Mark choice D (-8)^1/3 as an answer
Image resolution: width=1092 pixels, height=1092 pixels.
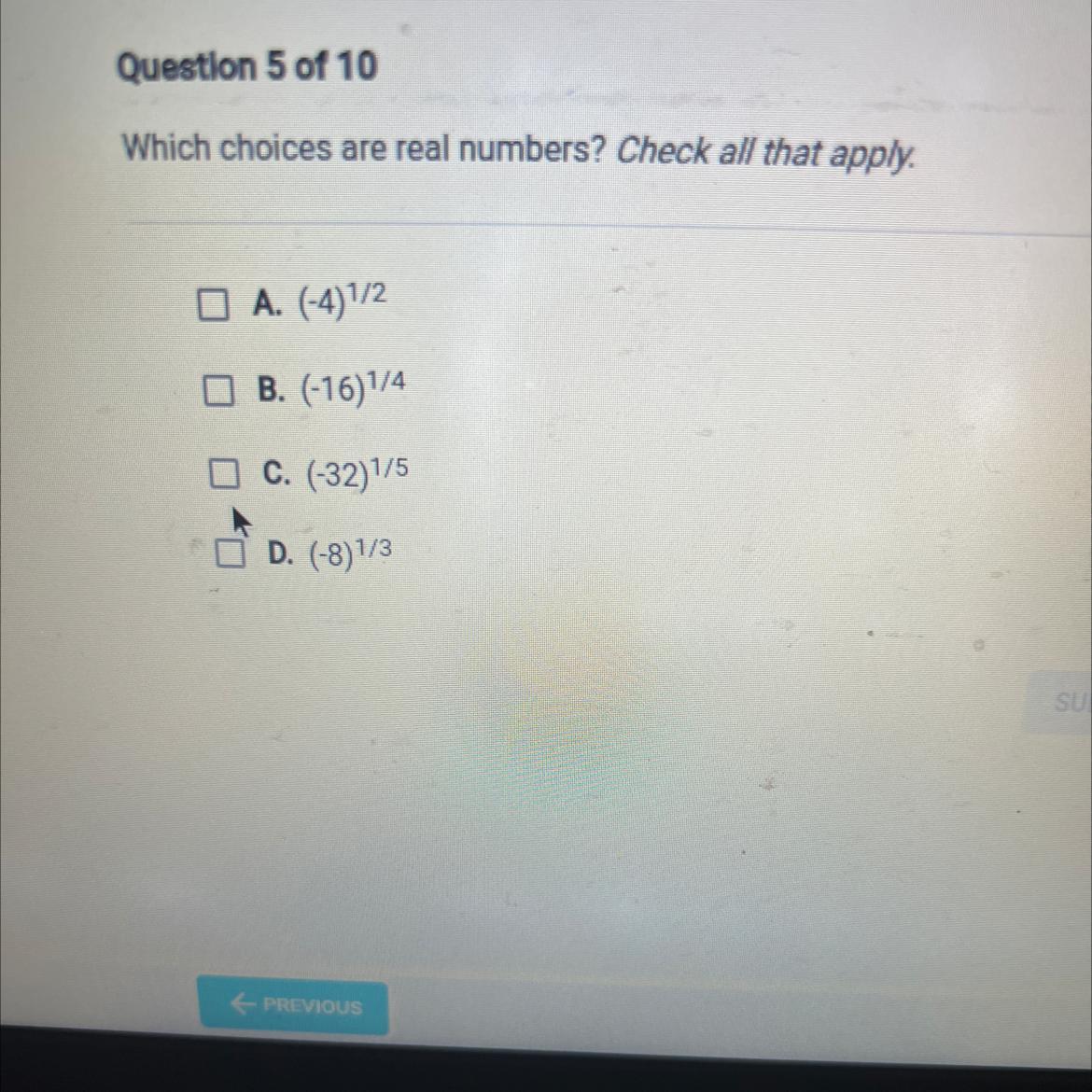(x=228, y=554)
